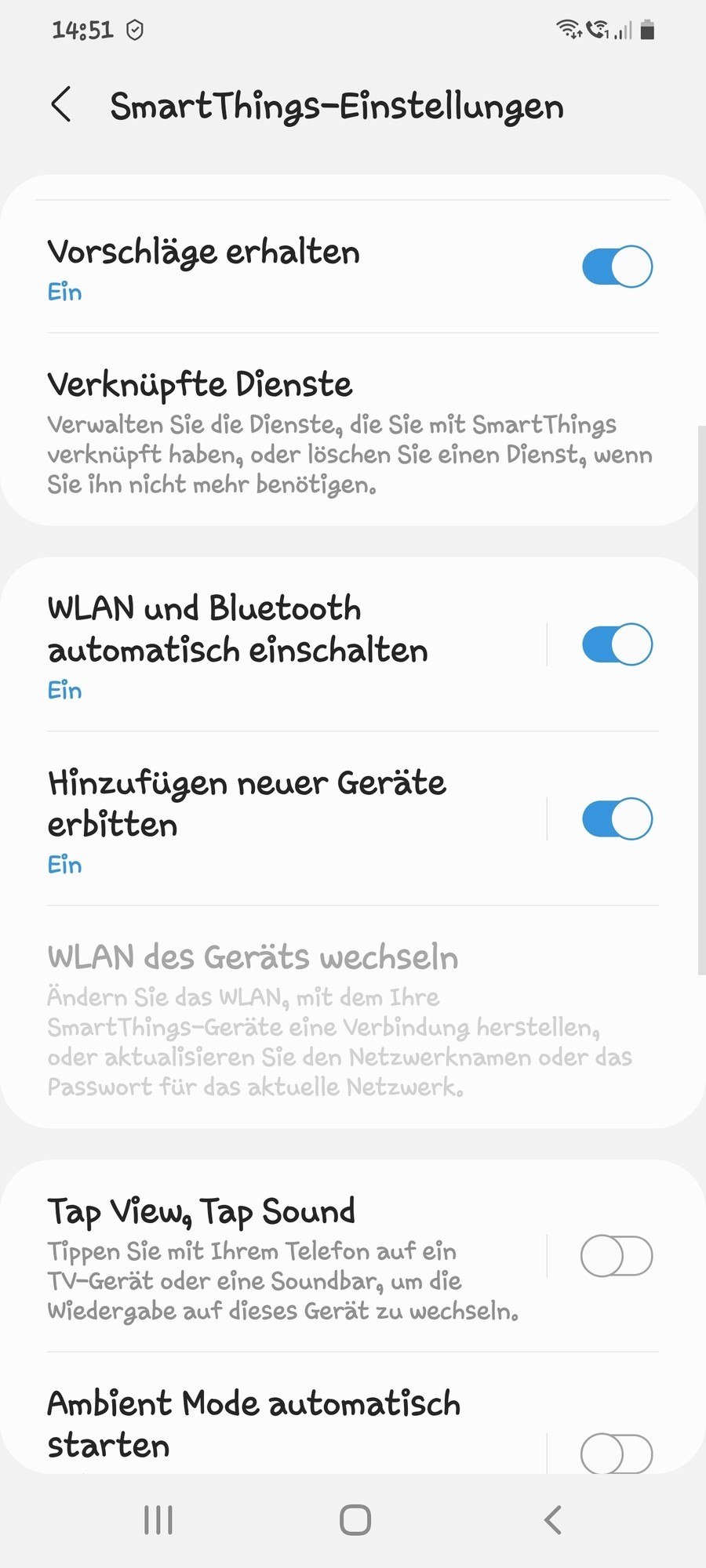Open the recent apps overview
706x1568 pixels.
point(158,1520)
